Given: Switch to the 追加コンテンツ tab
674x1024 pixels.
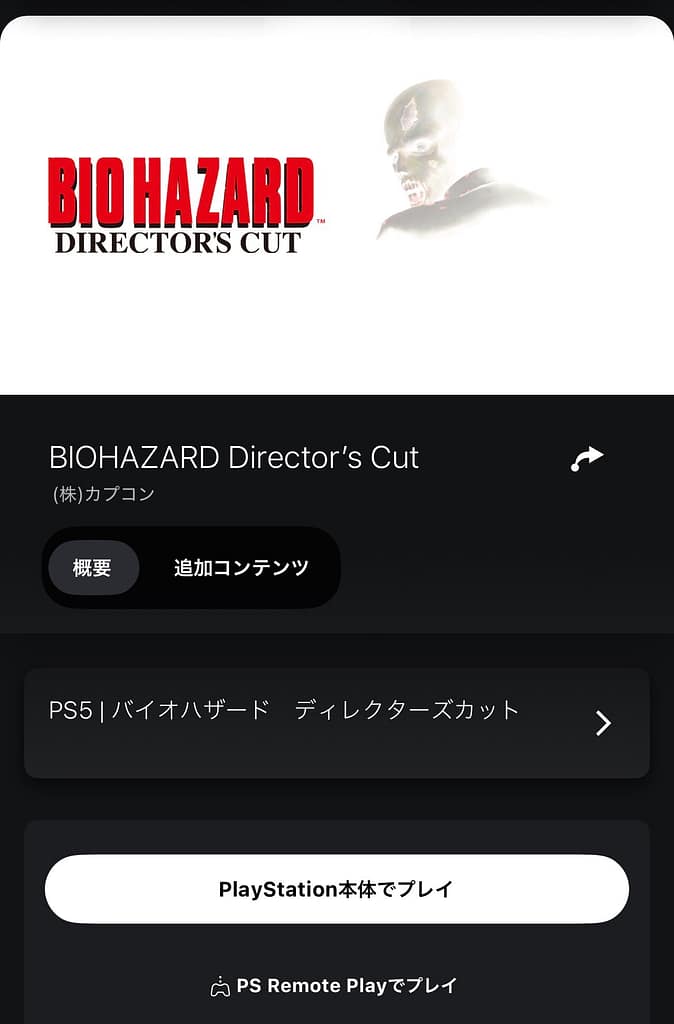Looking at the screenshot, I should click(x=241, y=568).
